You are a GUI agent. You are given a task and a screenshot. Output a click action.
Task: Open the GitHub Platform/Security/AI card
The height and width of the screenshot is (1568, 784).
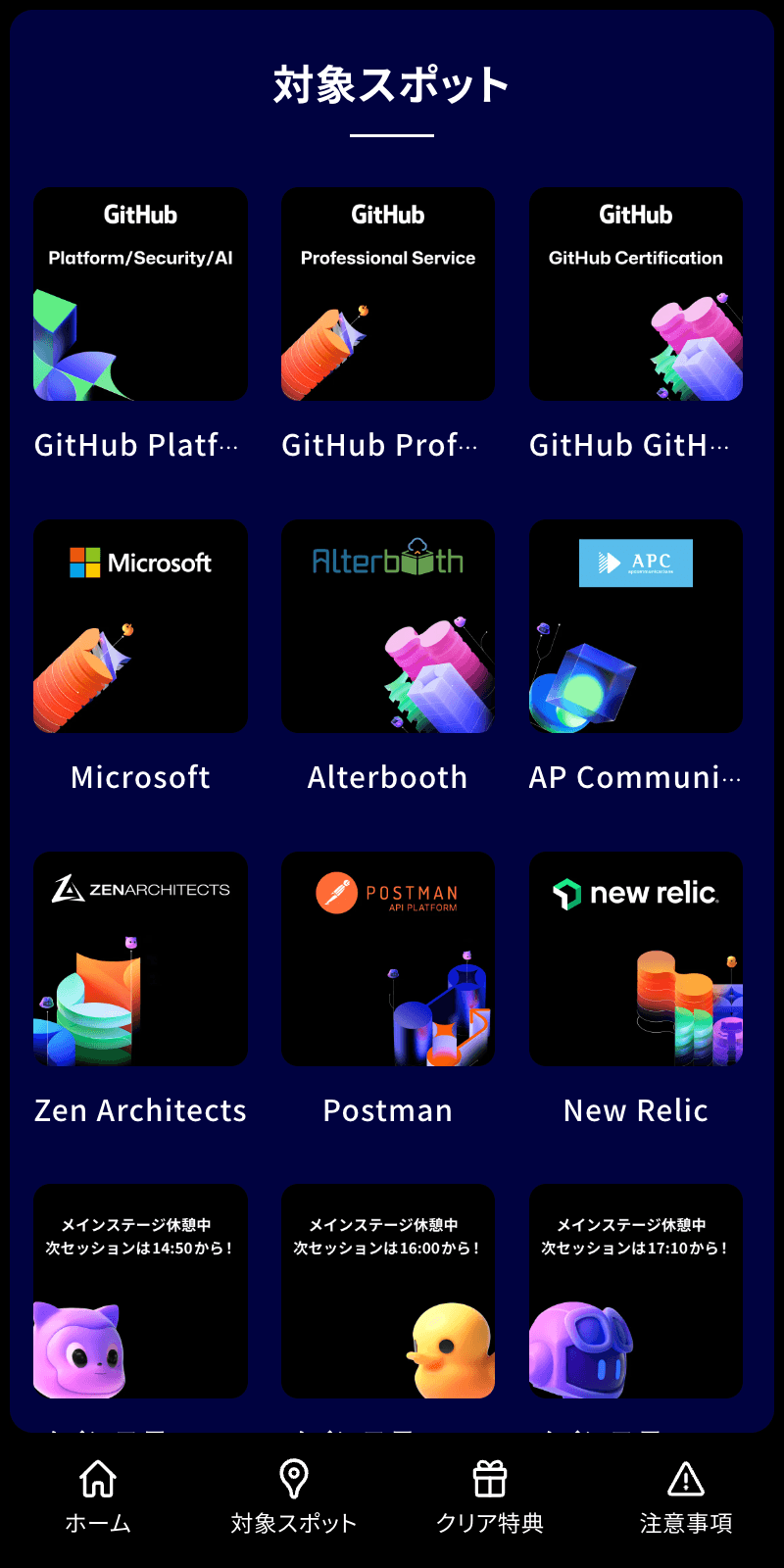coord(140,294)
